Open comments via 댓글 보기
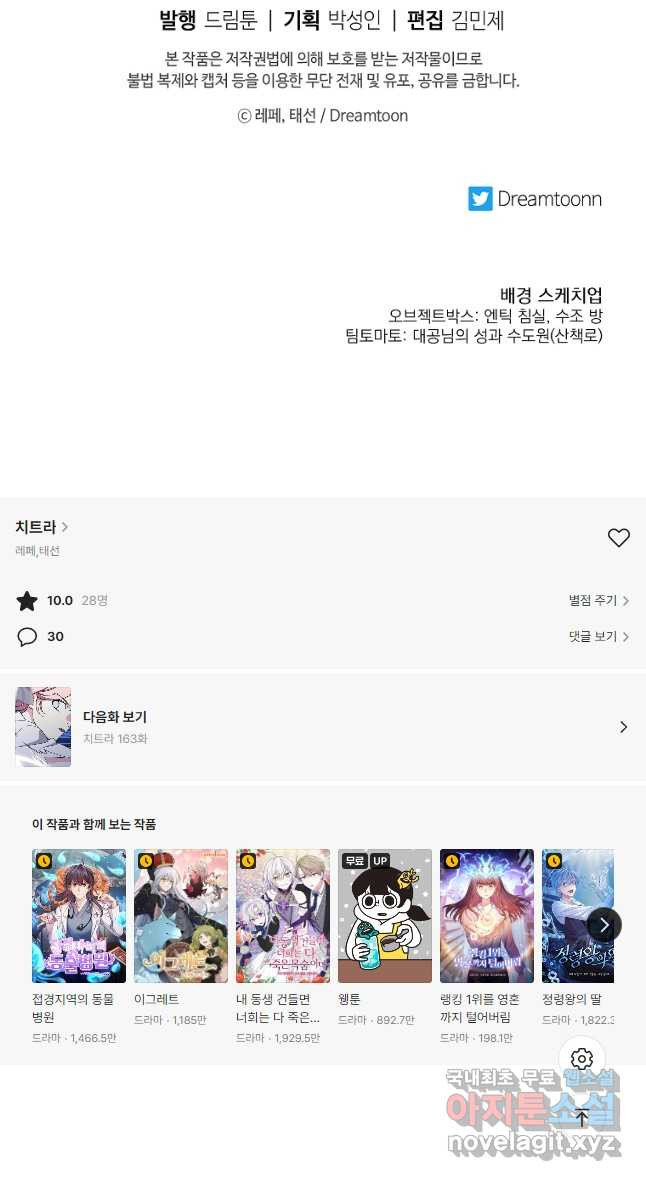The image size is (646, 1181). pyautogui.click(x=598, y=637)
